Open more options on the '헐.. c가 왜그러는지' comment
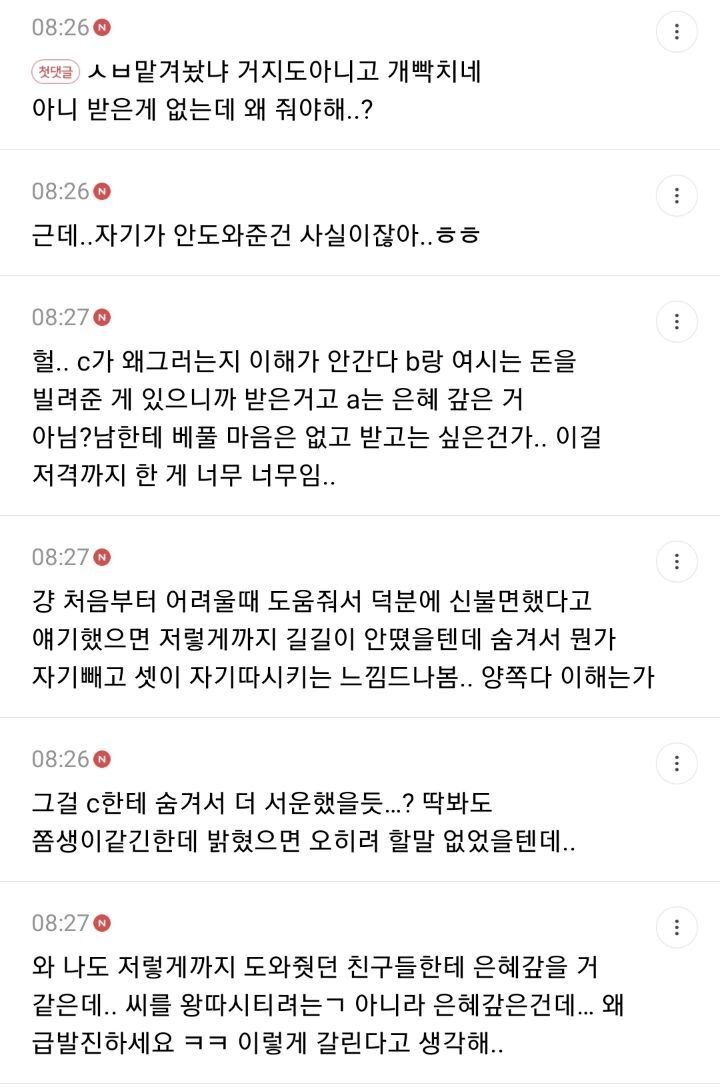The image size is (720, 1087). point(677,322)
